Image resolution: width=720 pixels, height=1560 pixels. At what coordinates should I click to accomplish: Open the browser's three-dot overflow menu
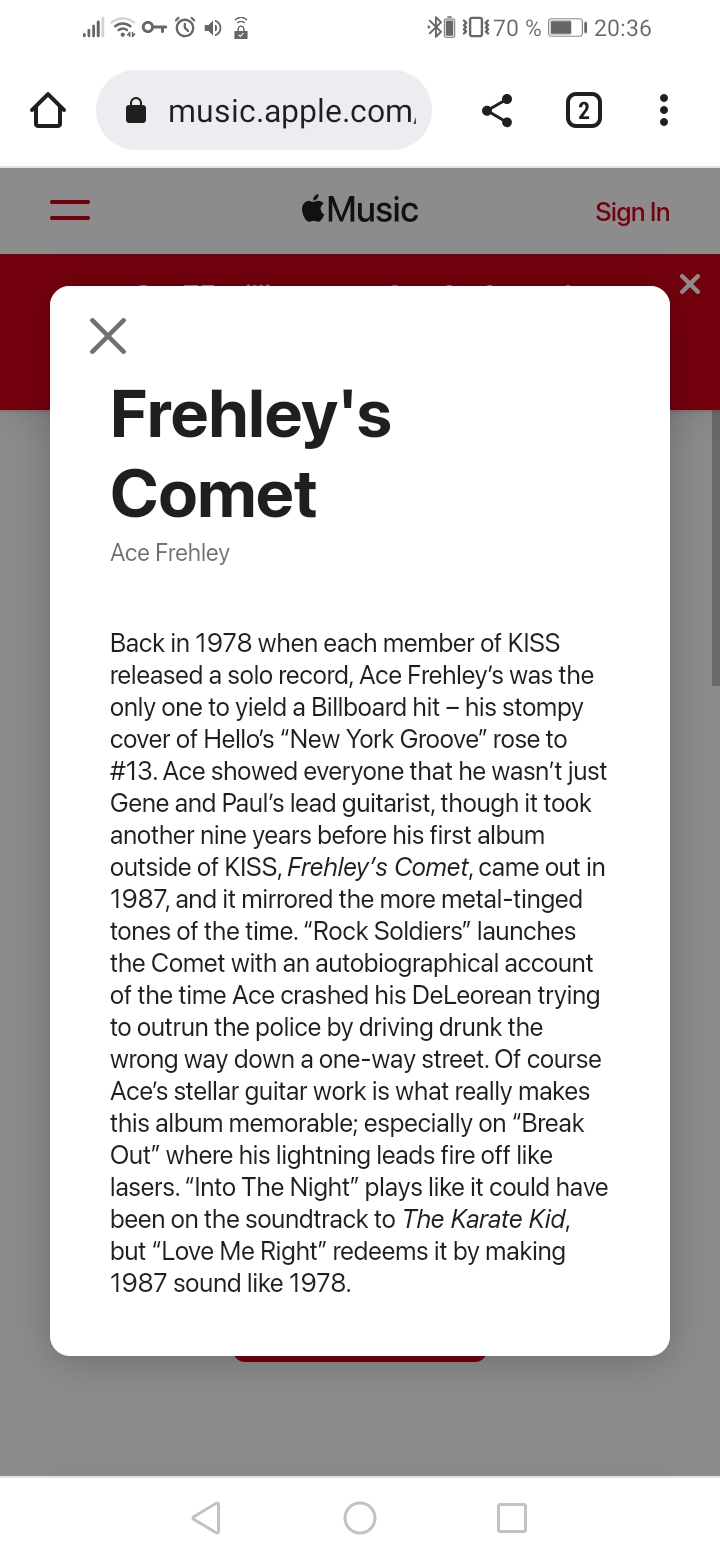663,110
